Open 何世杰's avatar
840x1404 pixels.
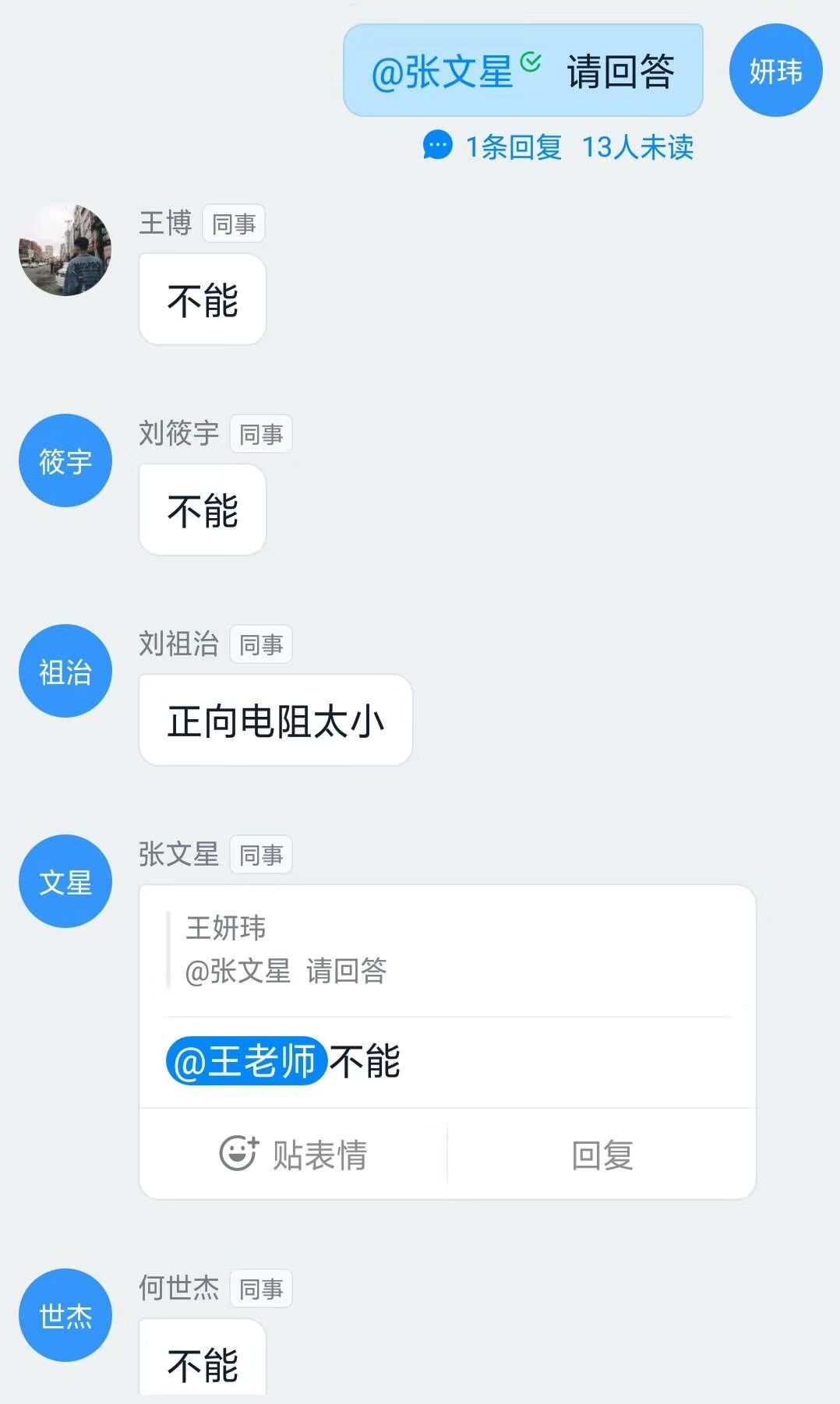click(x=65, y=1315)
